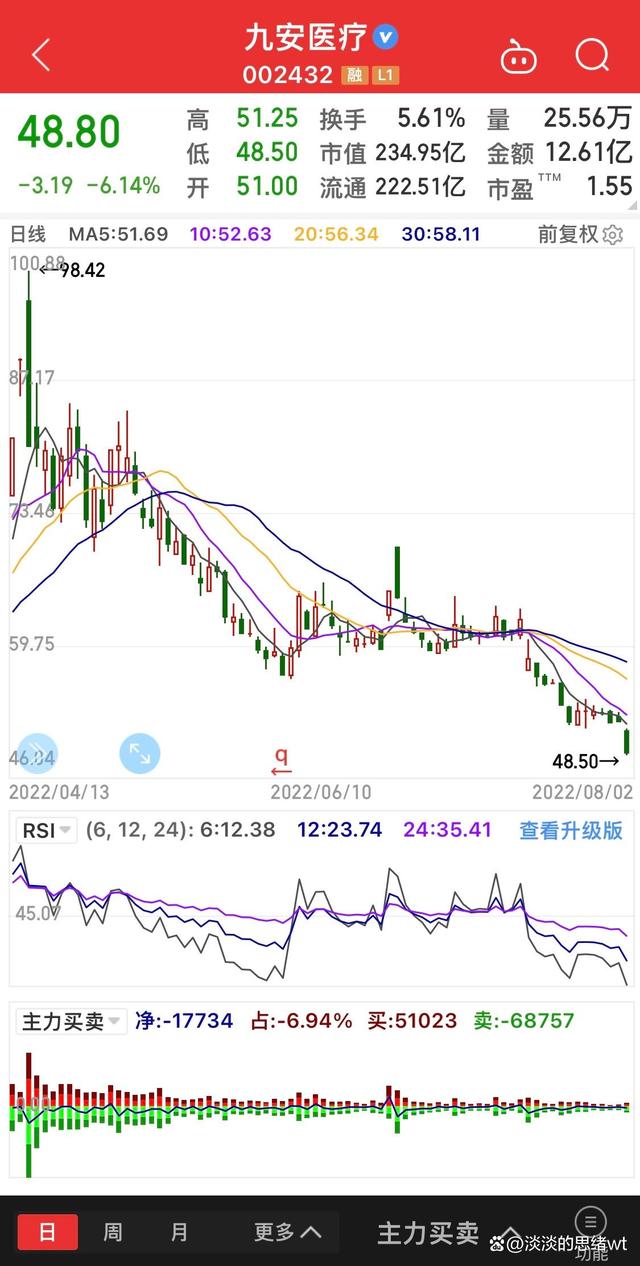Tap the 查看升级版 link
The image size is (640, 1266).
(x=570, y=830)
